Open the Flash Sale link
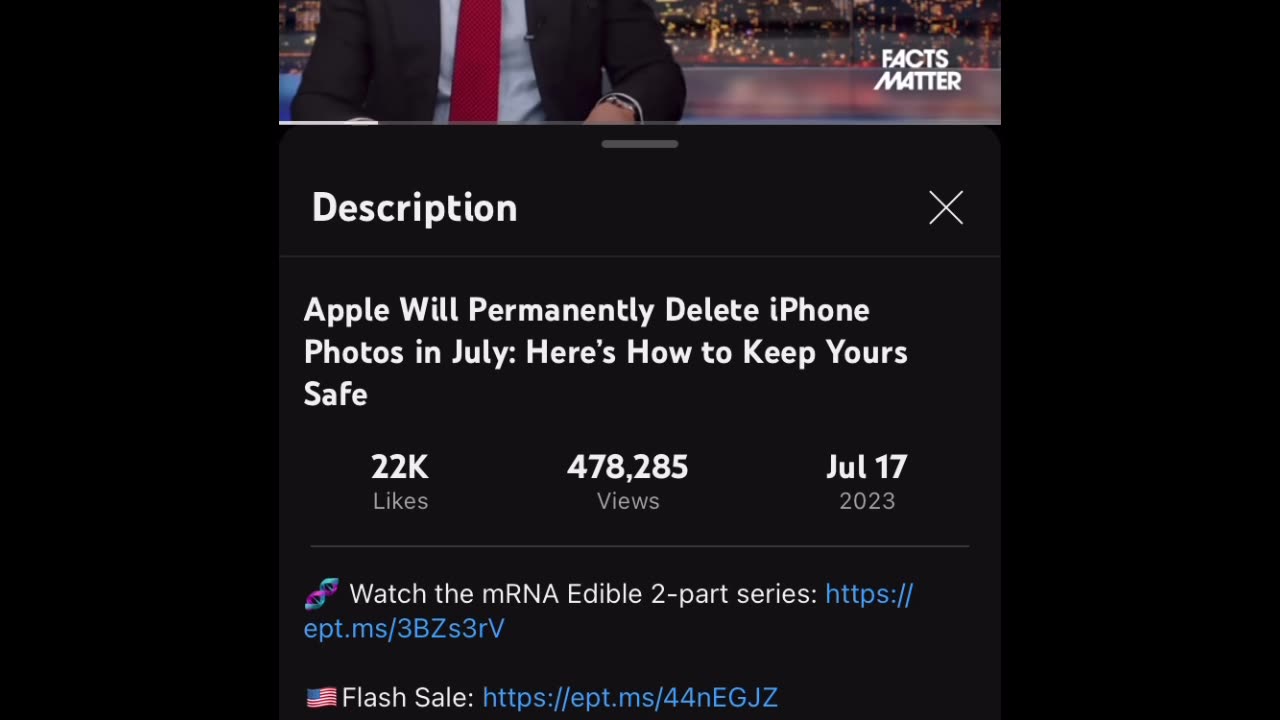This screenshot has height=720, width=1280. point(629,697)
